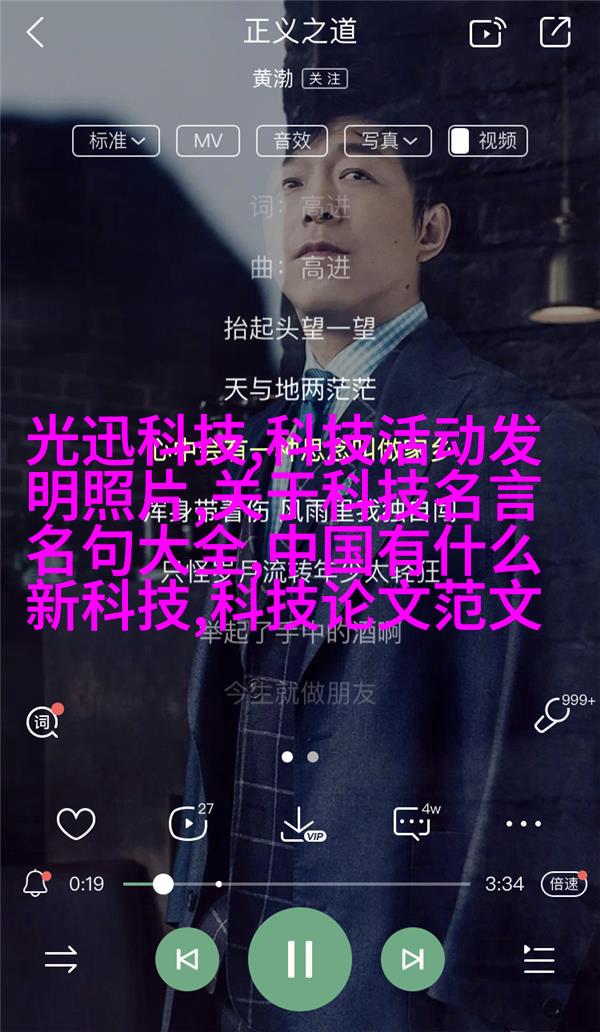Open the comments bubble with 4w
Image resolution: width=600 pixels, height=1032 pixels.
coord(413,823)
